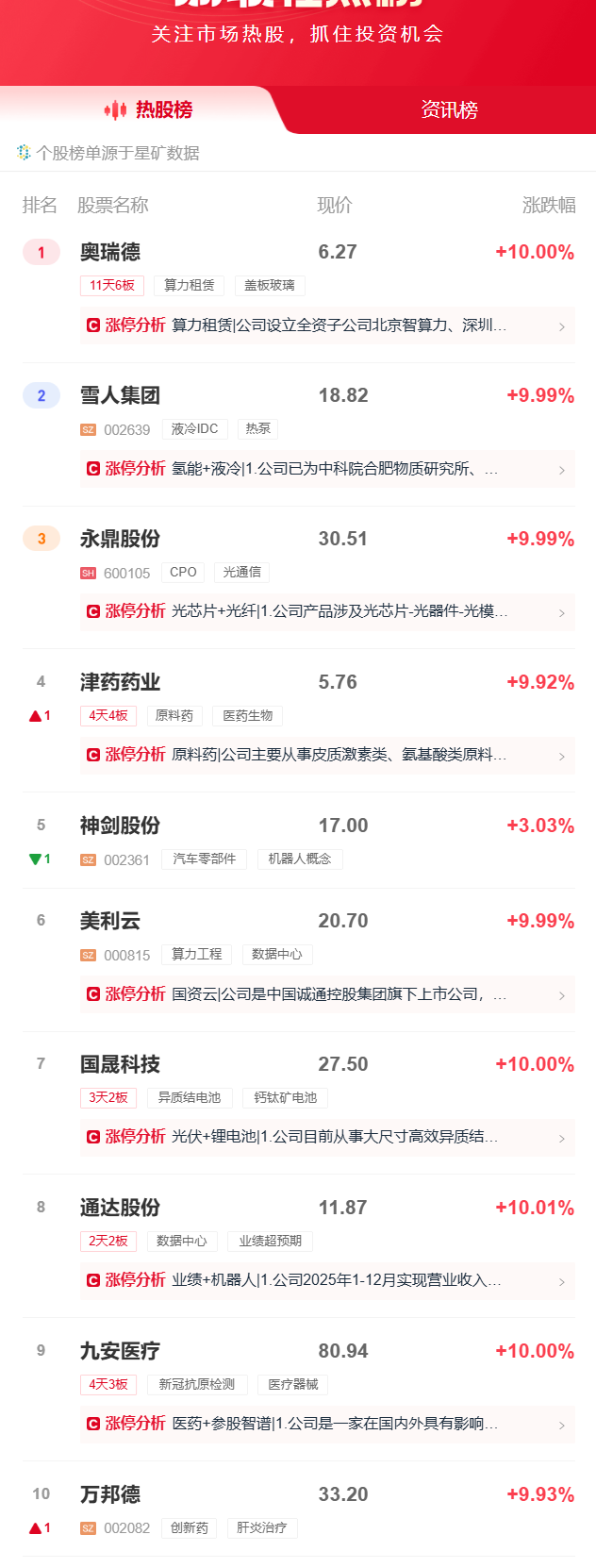Expand 涨停分析 原料药 for 津药药业
Screen dimensions: 596x1568
(x=326, y=755)
